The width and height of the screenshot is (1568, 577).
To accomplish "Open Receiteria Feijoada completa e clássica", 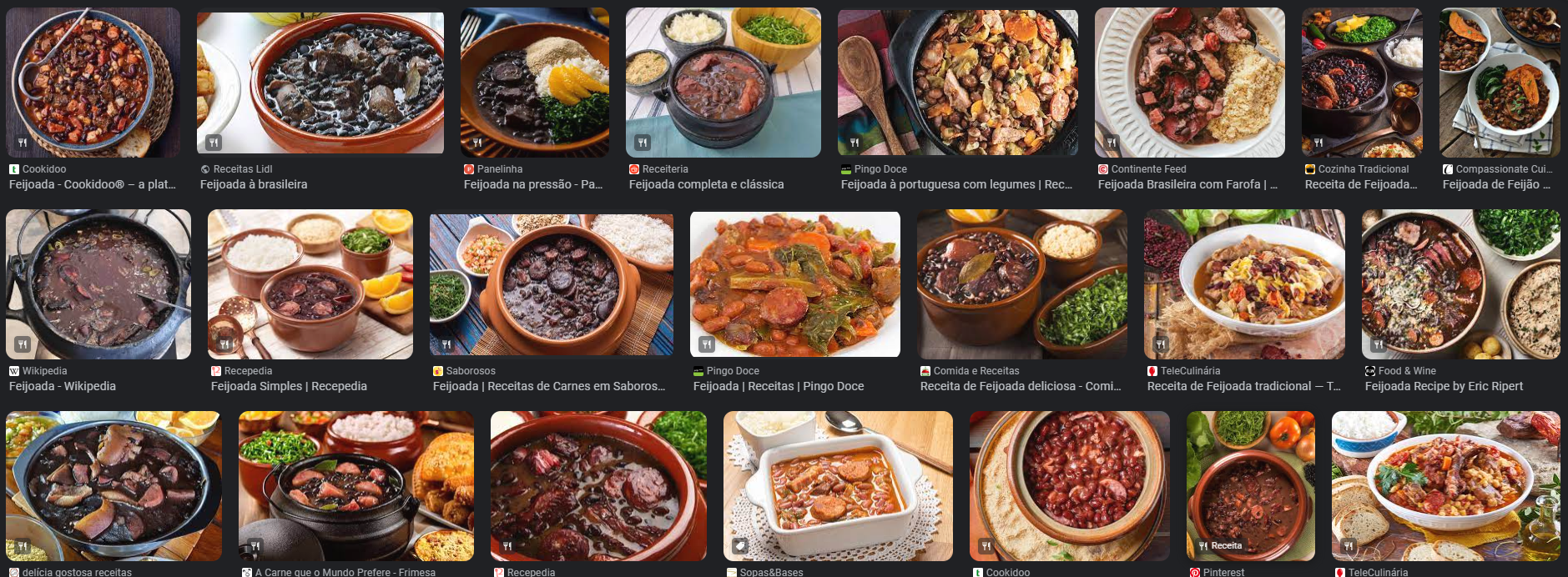I will (x=723, y=83).
